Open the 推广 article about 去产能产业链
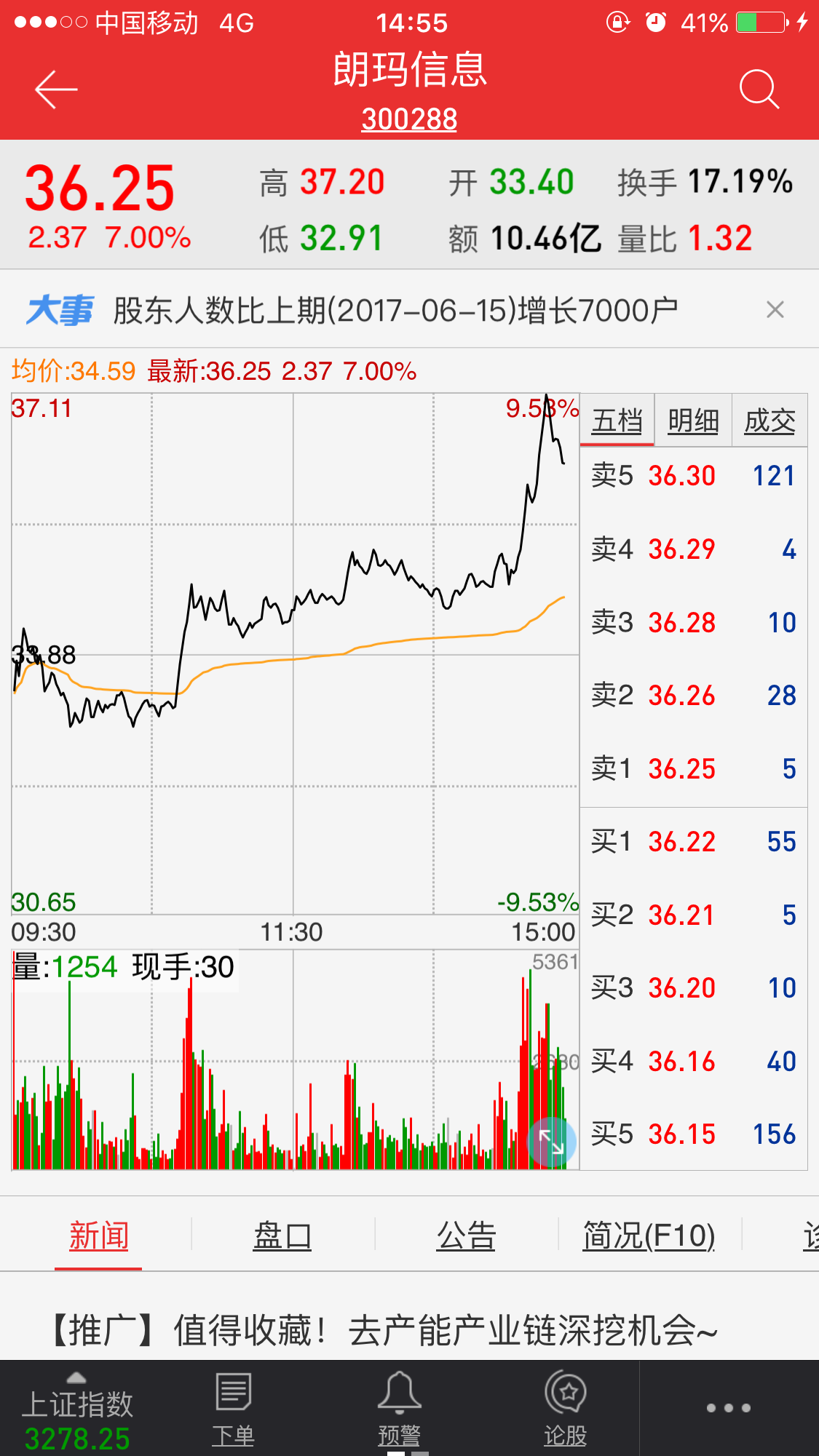The height and width of the screenshot is (1456, 819). pyautogui.click(x=382, y=1330)
